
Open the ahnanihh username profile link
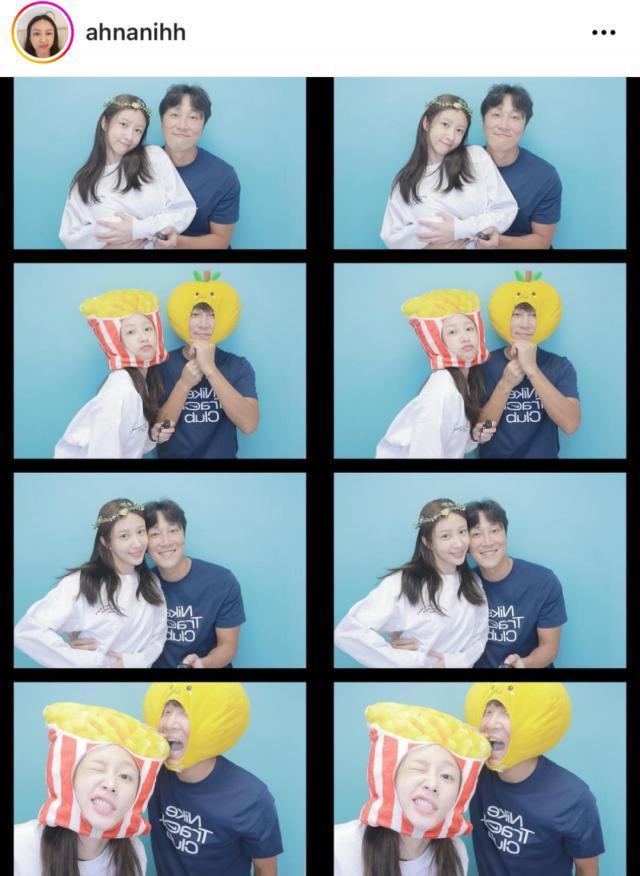coord(135,32)
